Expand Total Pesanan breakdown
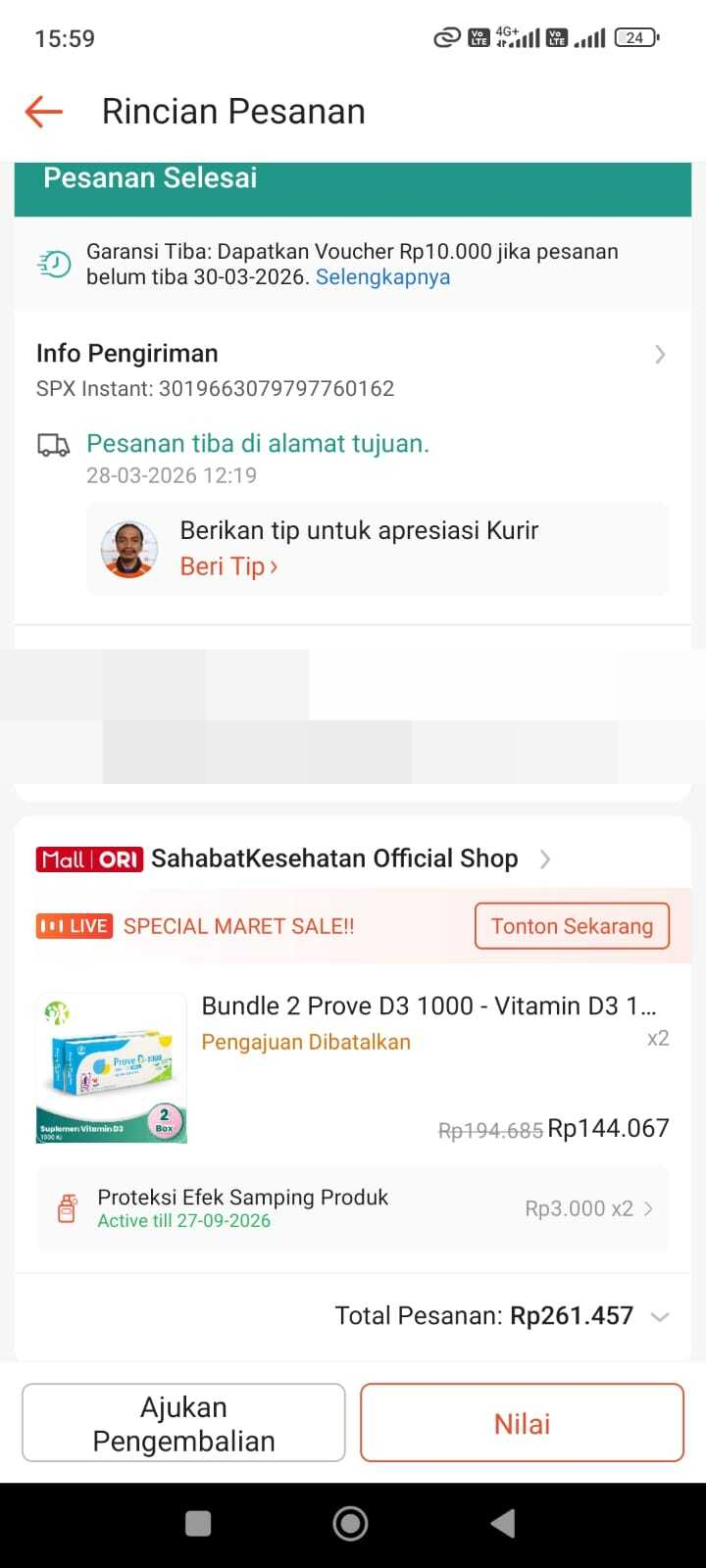The image size is (706, 1568). [660, 1316]
